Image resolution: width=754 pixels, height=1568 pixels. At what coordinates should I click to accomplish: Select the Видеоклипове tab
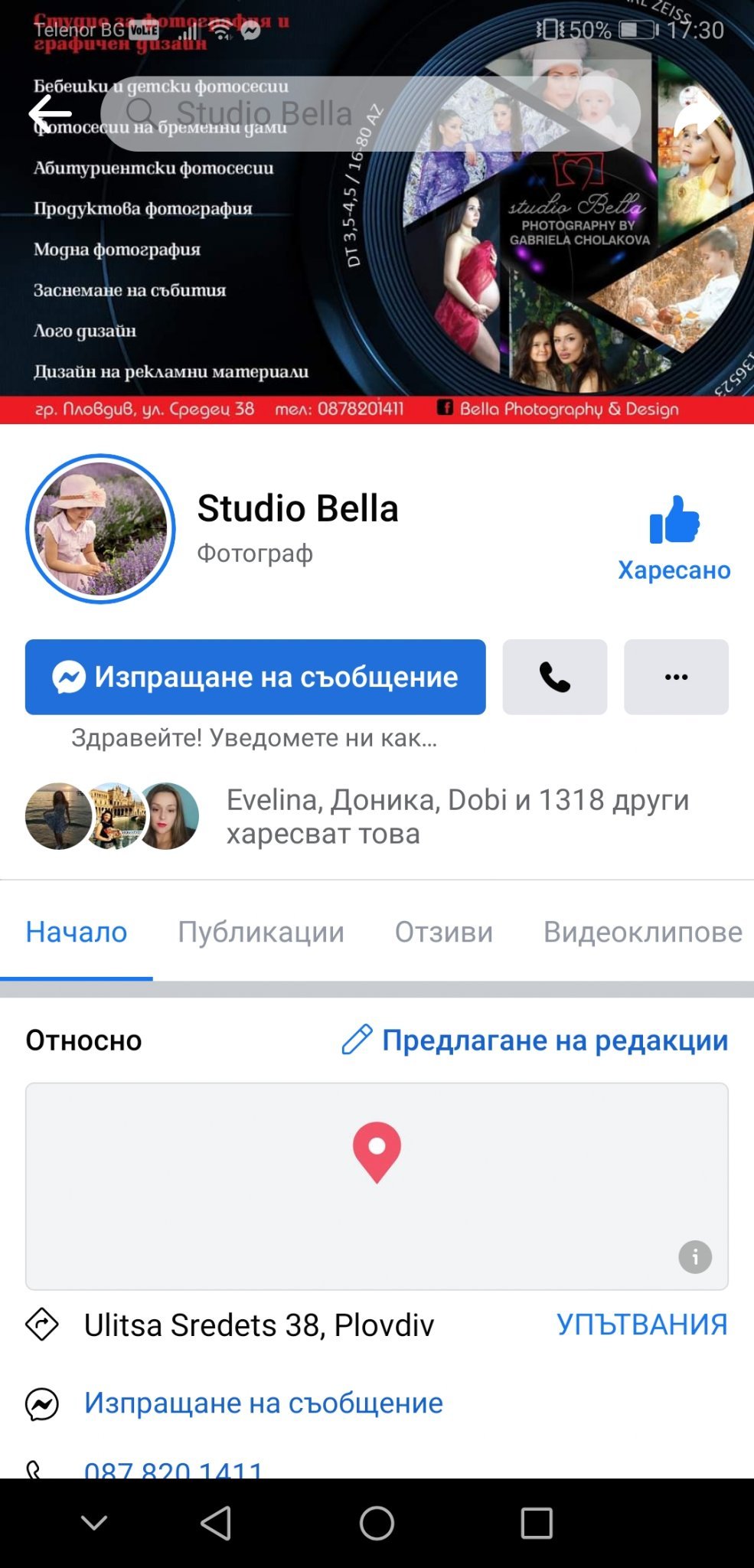(x=642, y=932)
